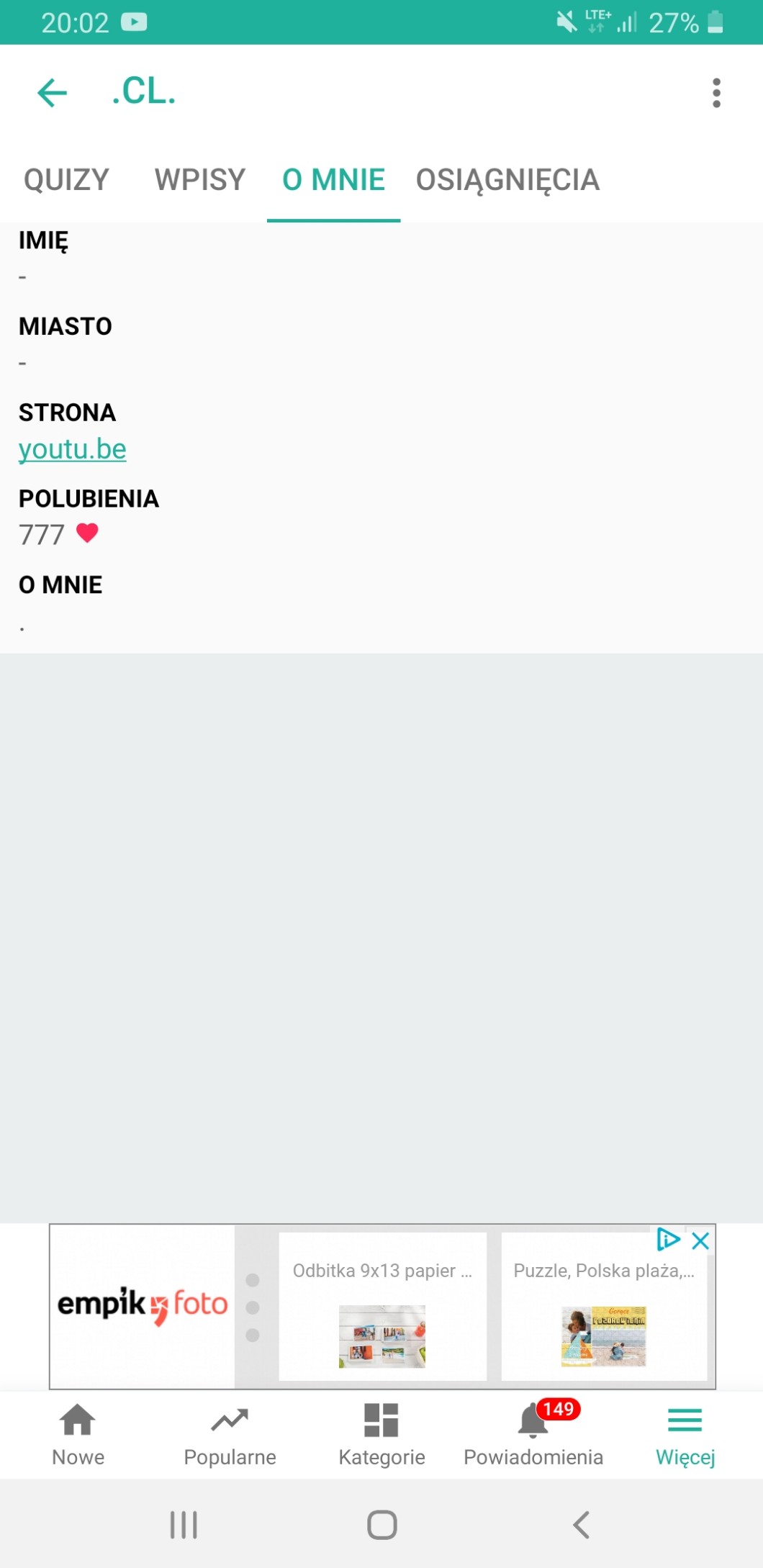Switch to the WPISY tab
The image size is (763, 1568).
coord(200,180)
